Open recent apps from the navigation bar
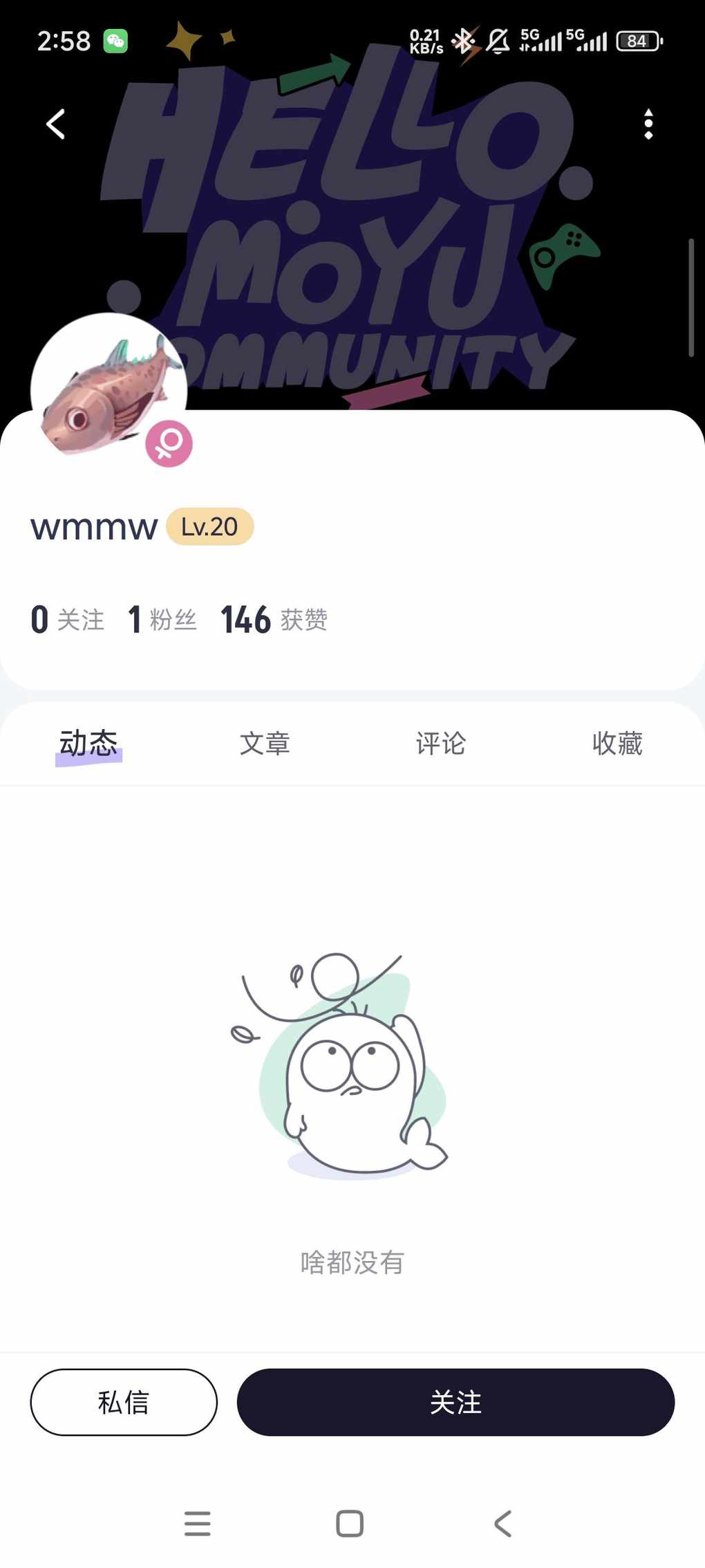Image resolution: width=705 pixels, height=1568 pixels. pyautogui.click(x=198, y=1523)
